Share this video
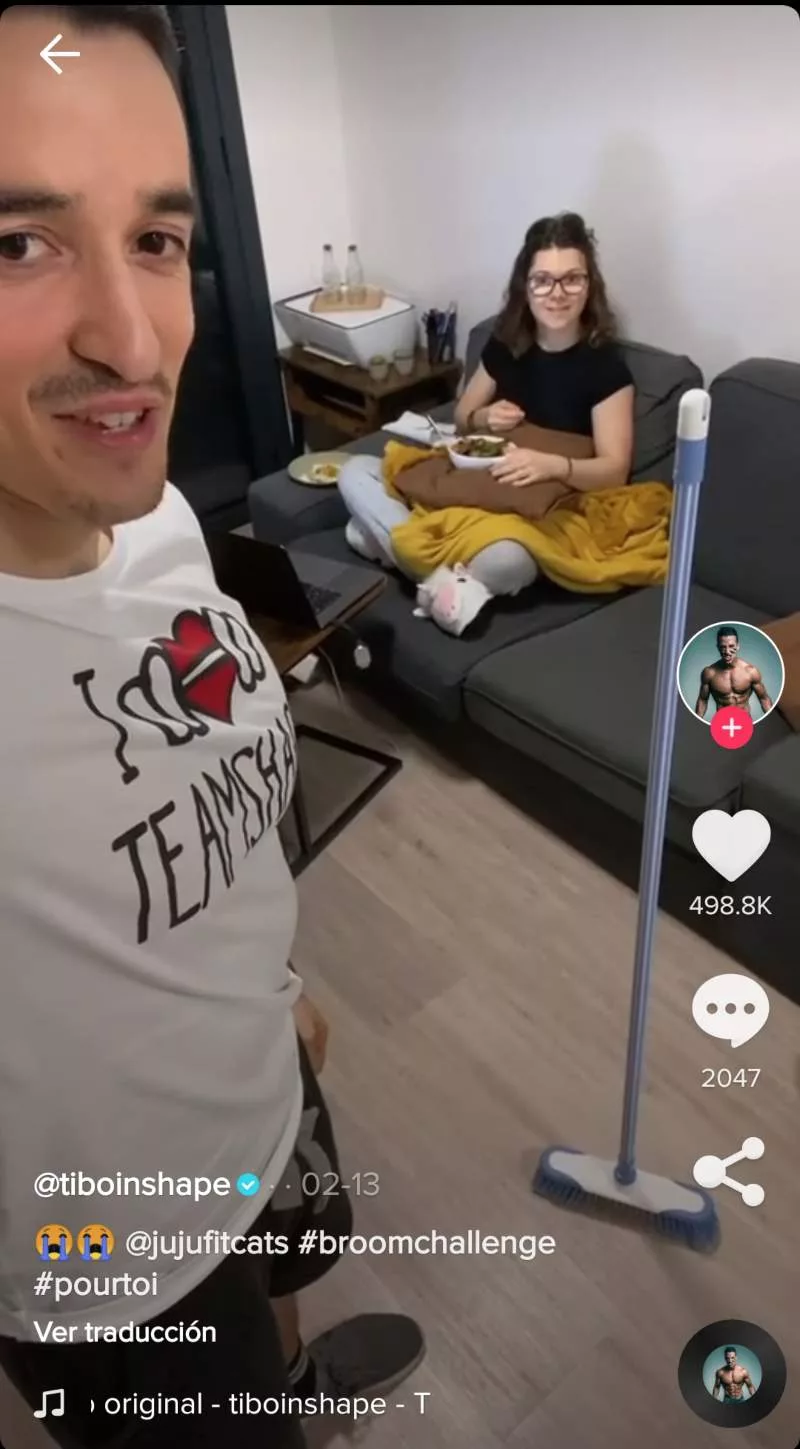 point(729,1171)
